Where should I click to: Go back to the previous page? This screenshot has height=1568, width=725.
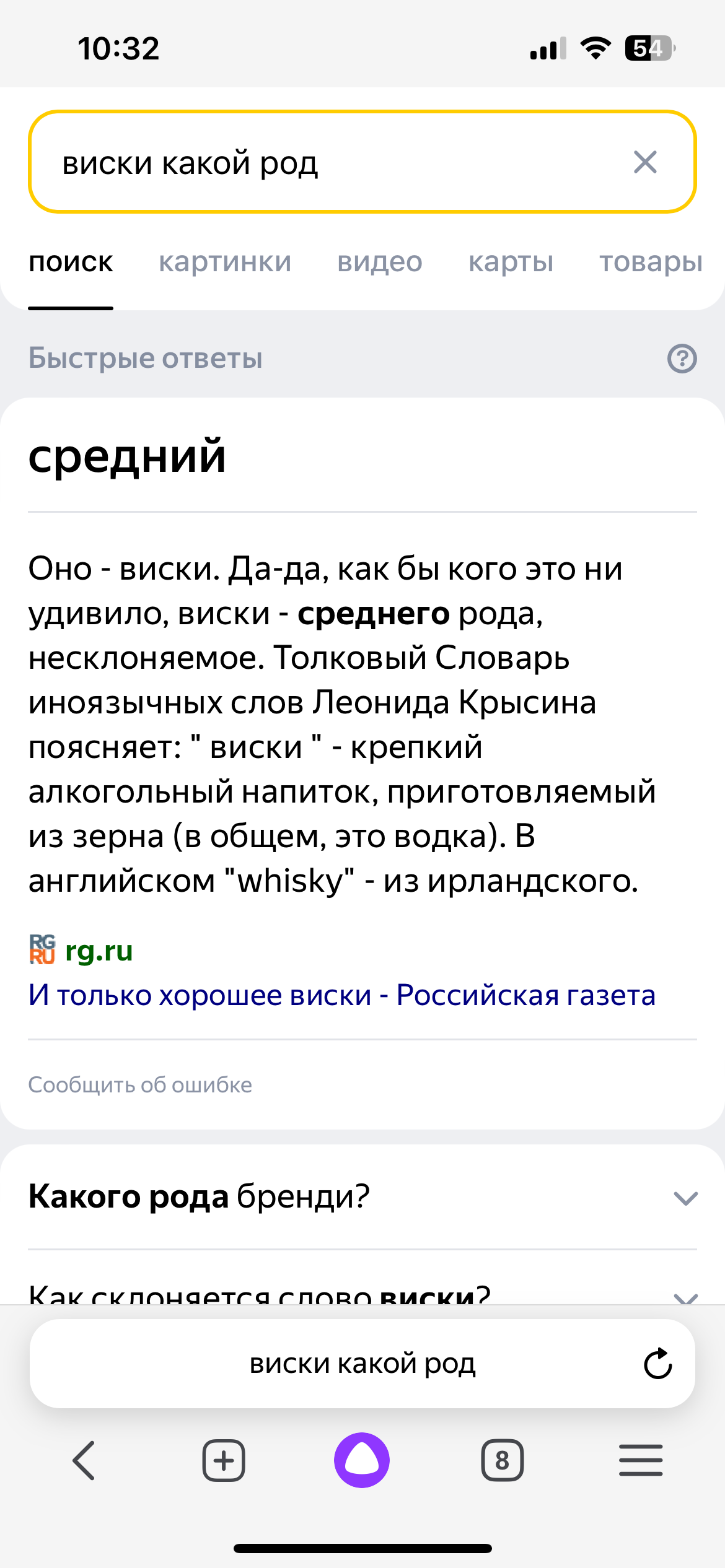coord(84,1460)
